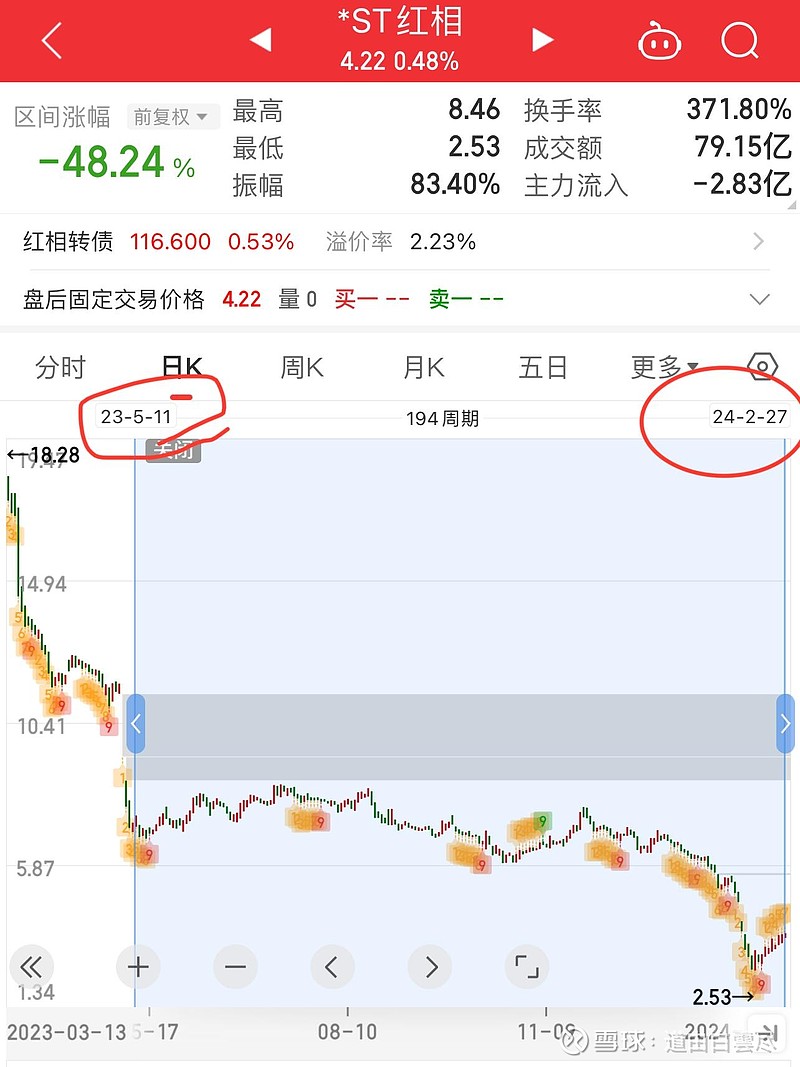This screenshot has height=1067, width=800.
Task: Tap the robot assistant icon in the header
Action: (660, 41)
